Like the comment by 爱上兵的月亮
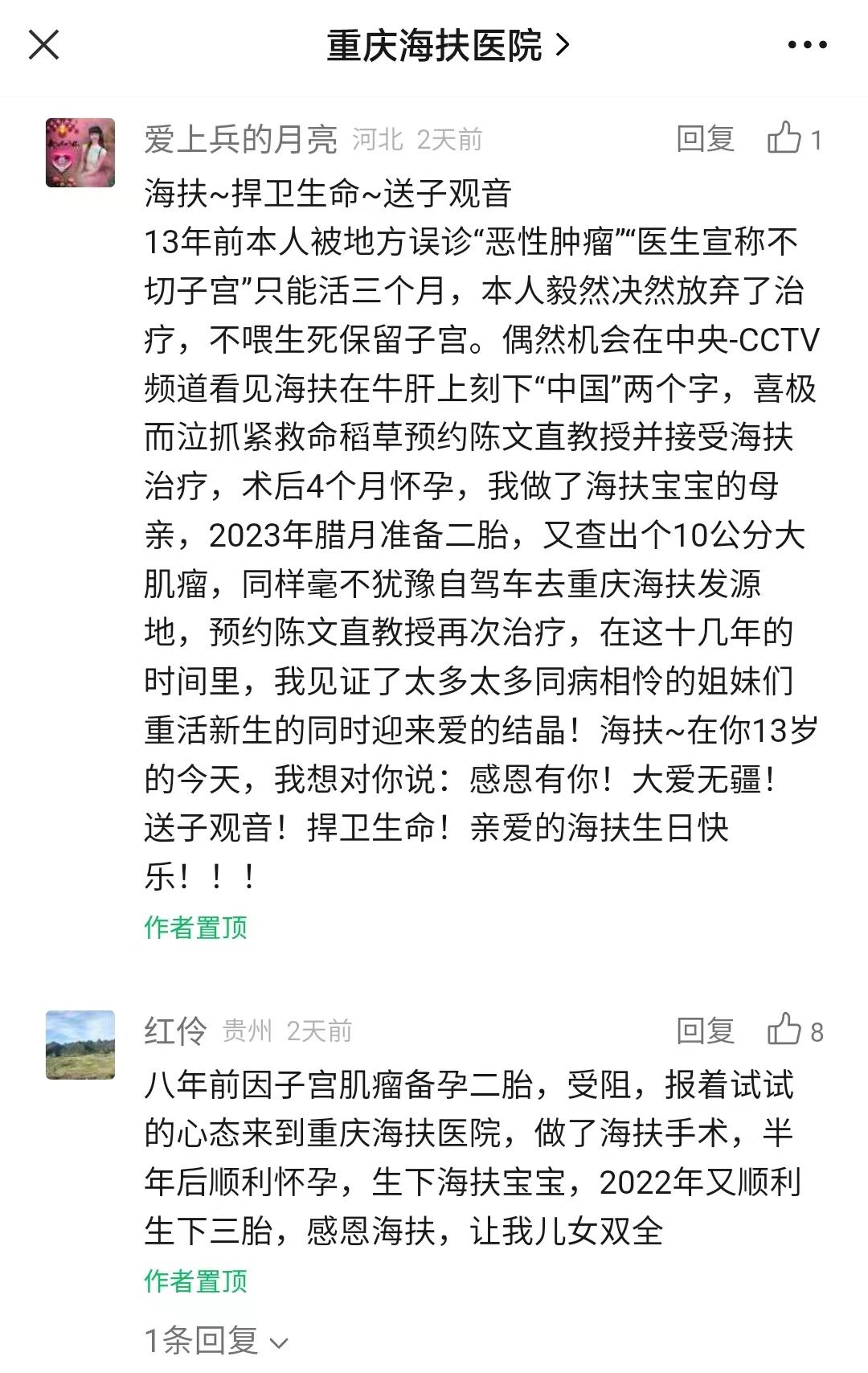This screenshot has width=868, height=1373. point(794,138)
